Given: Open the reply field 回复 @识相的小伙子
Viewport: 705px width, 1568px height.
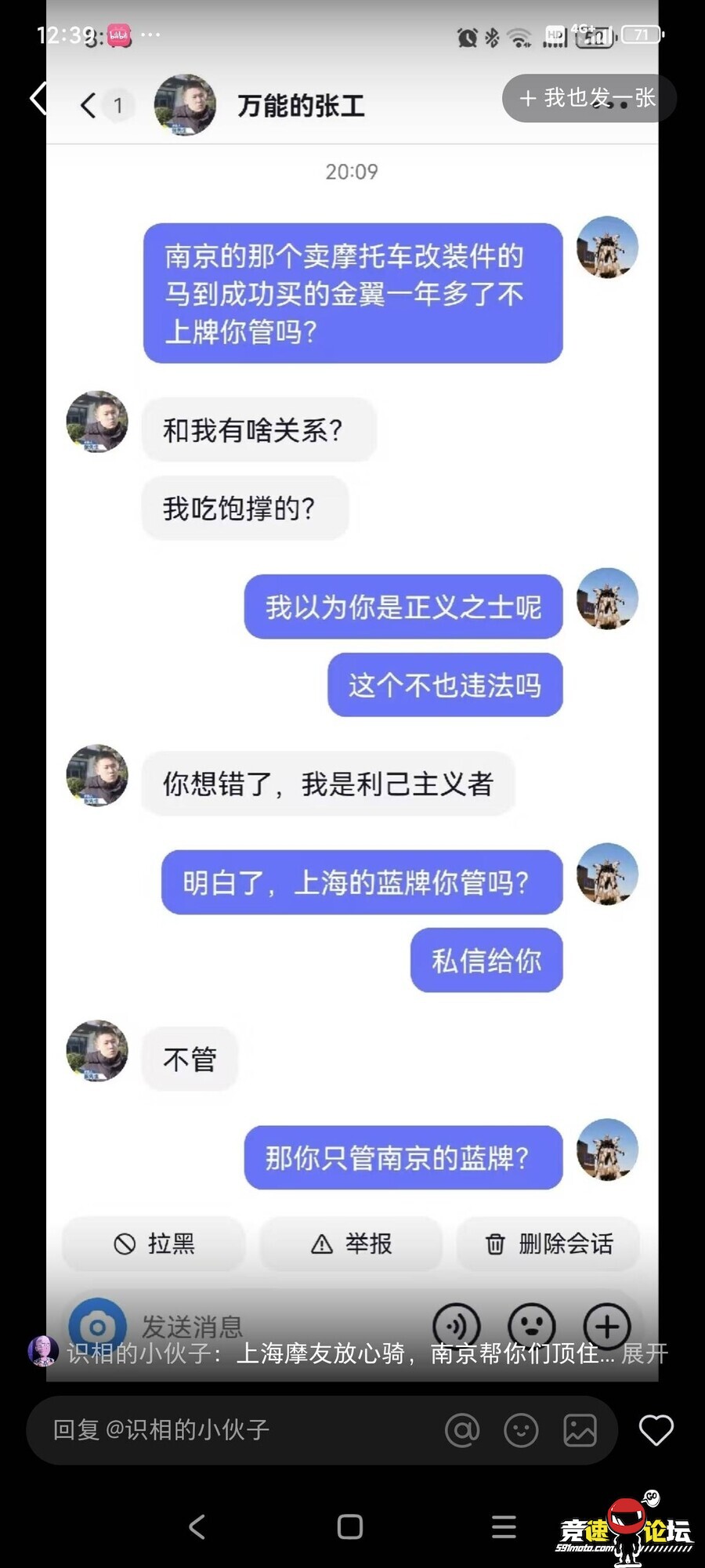Looking at the screenshot, I should point(235,1430).
